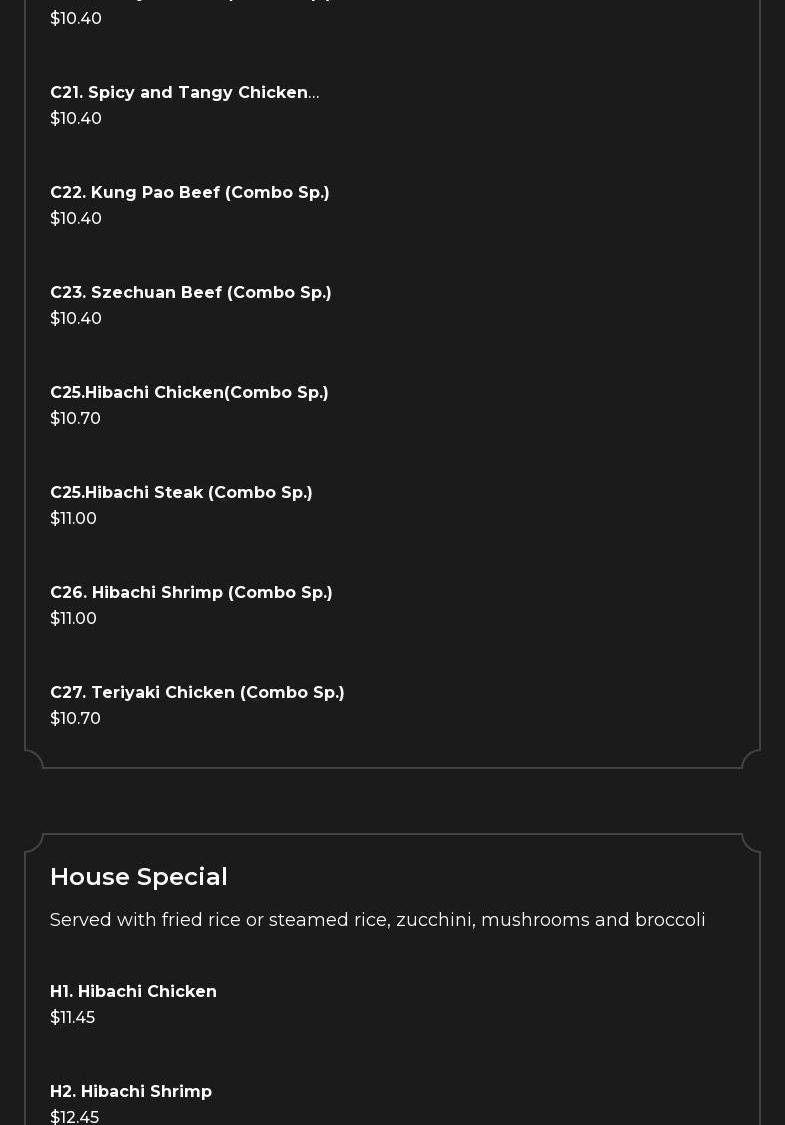Open C25. Hibachi Chicken combo special

click(189, 393)
